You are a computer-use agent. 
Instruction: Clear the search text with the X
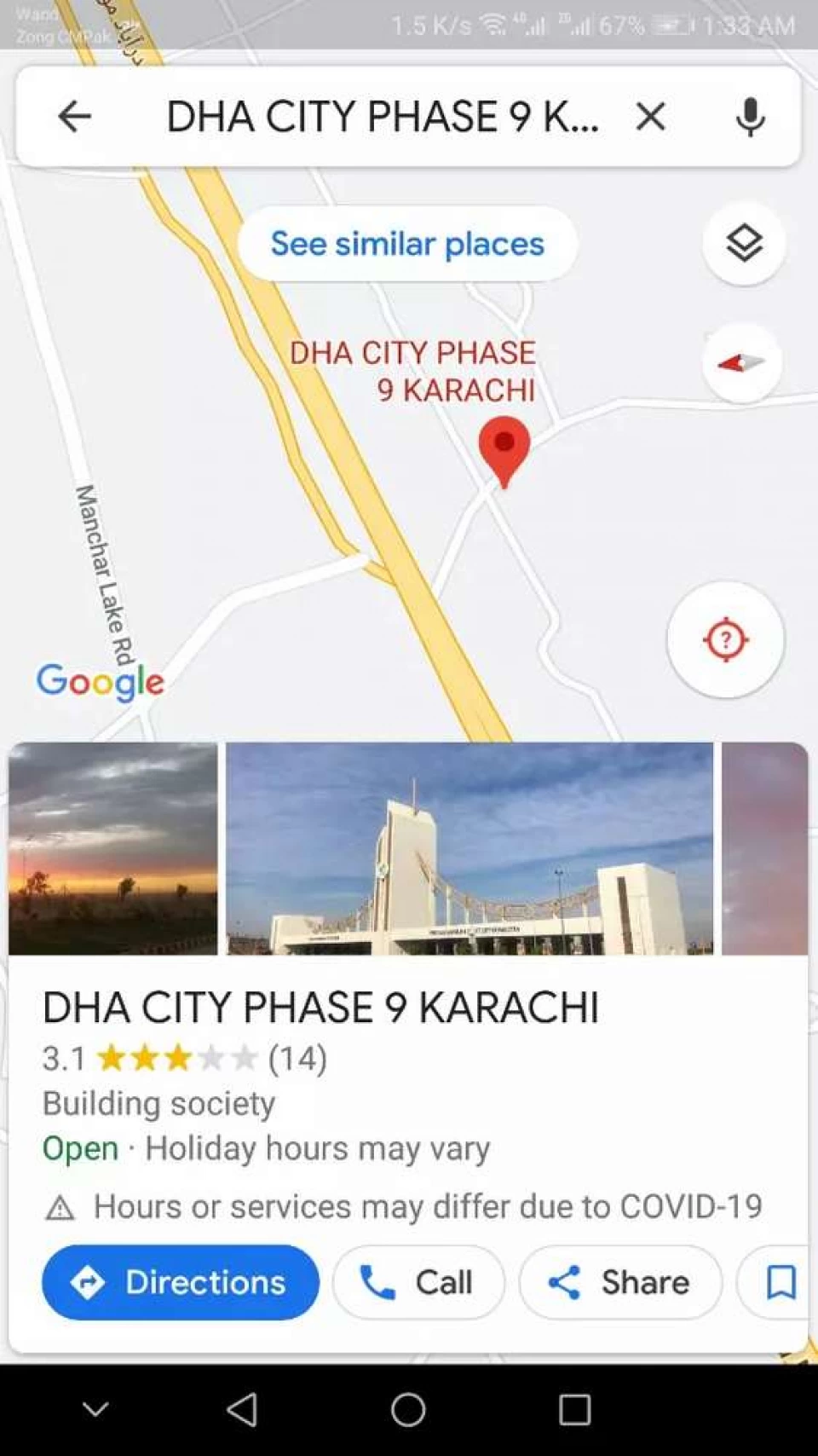(x=650, y=116)
